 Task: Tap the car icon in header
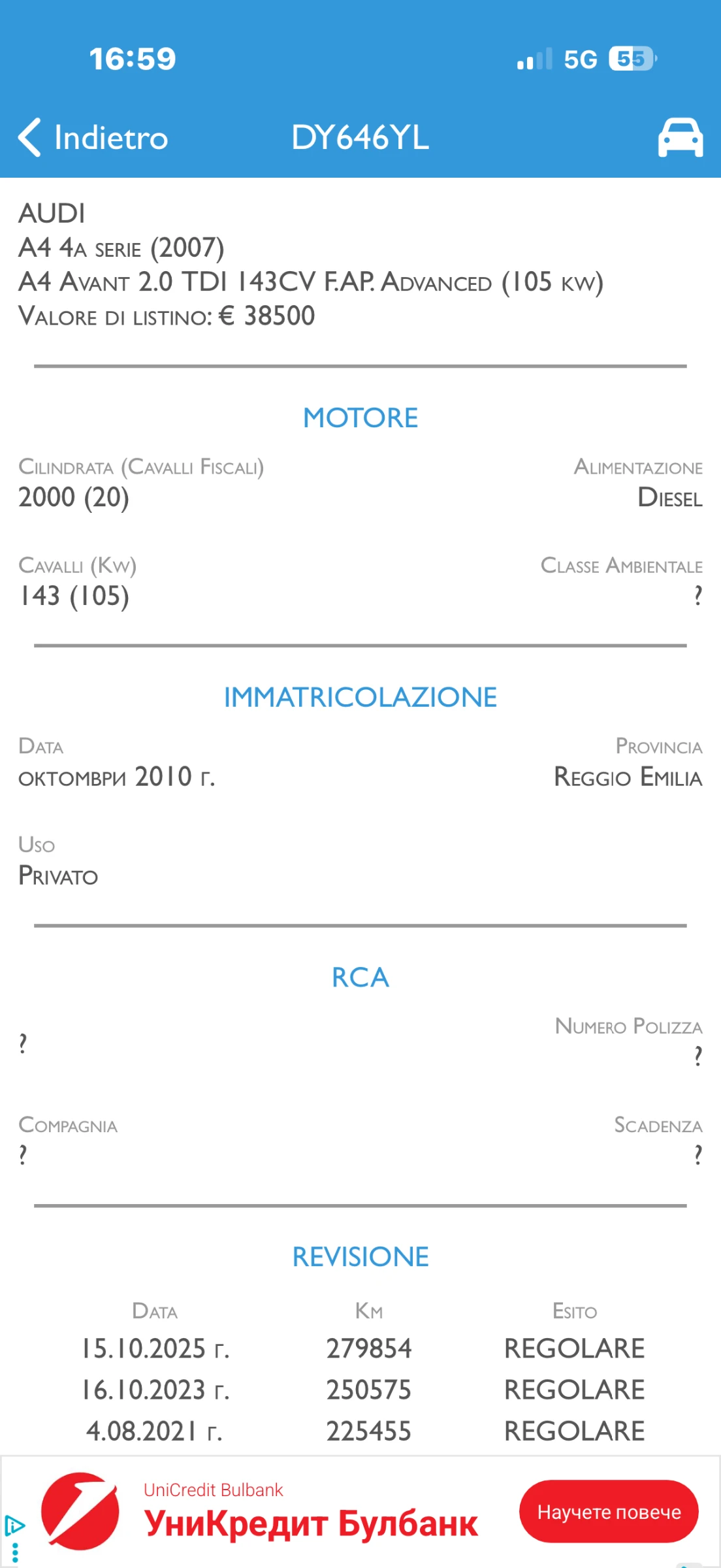(680, 137)
